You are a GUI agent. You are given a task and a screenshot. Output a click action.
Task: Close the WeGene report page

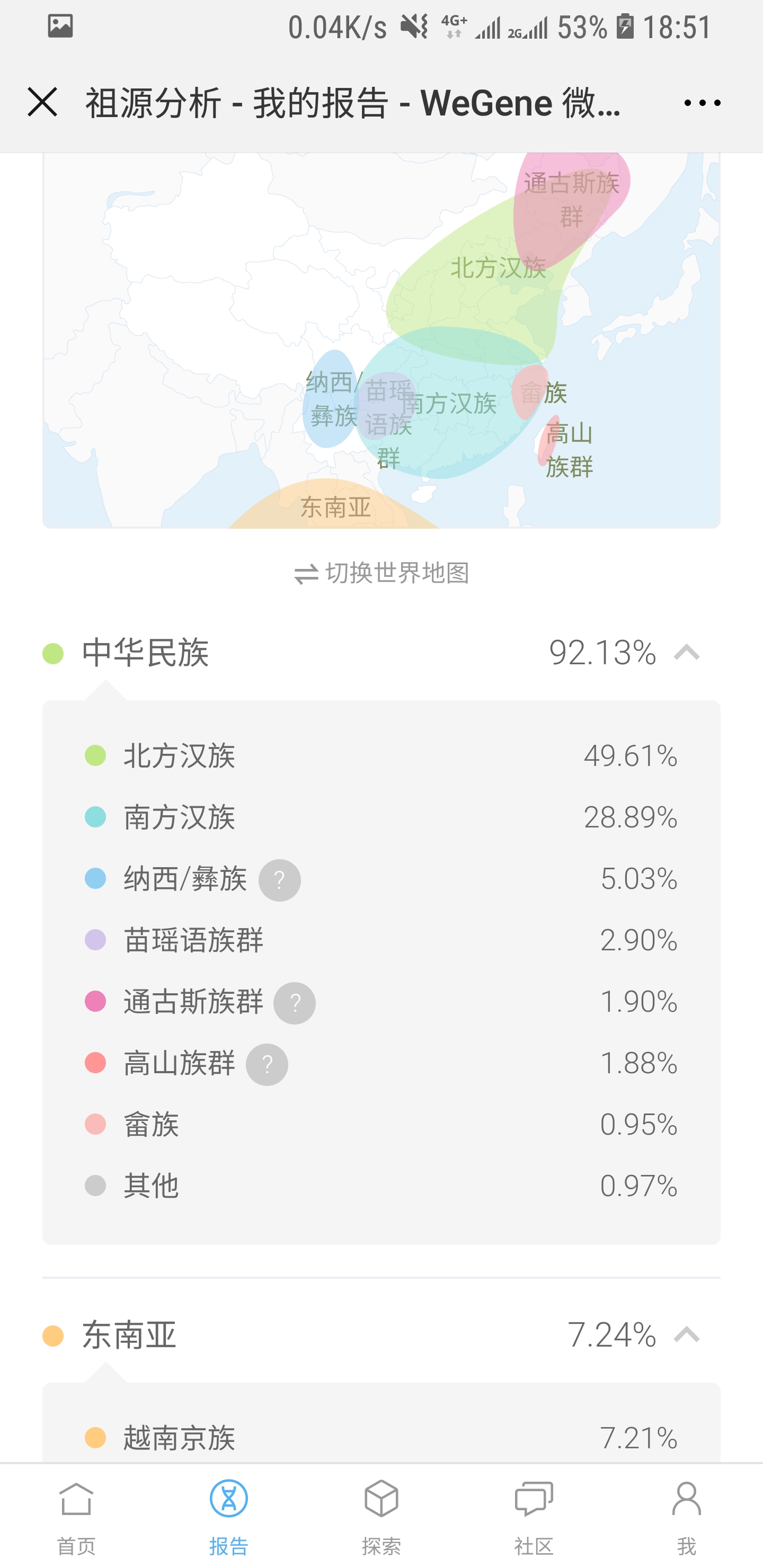(x=42, y=102)
